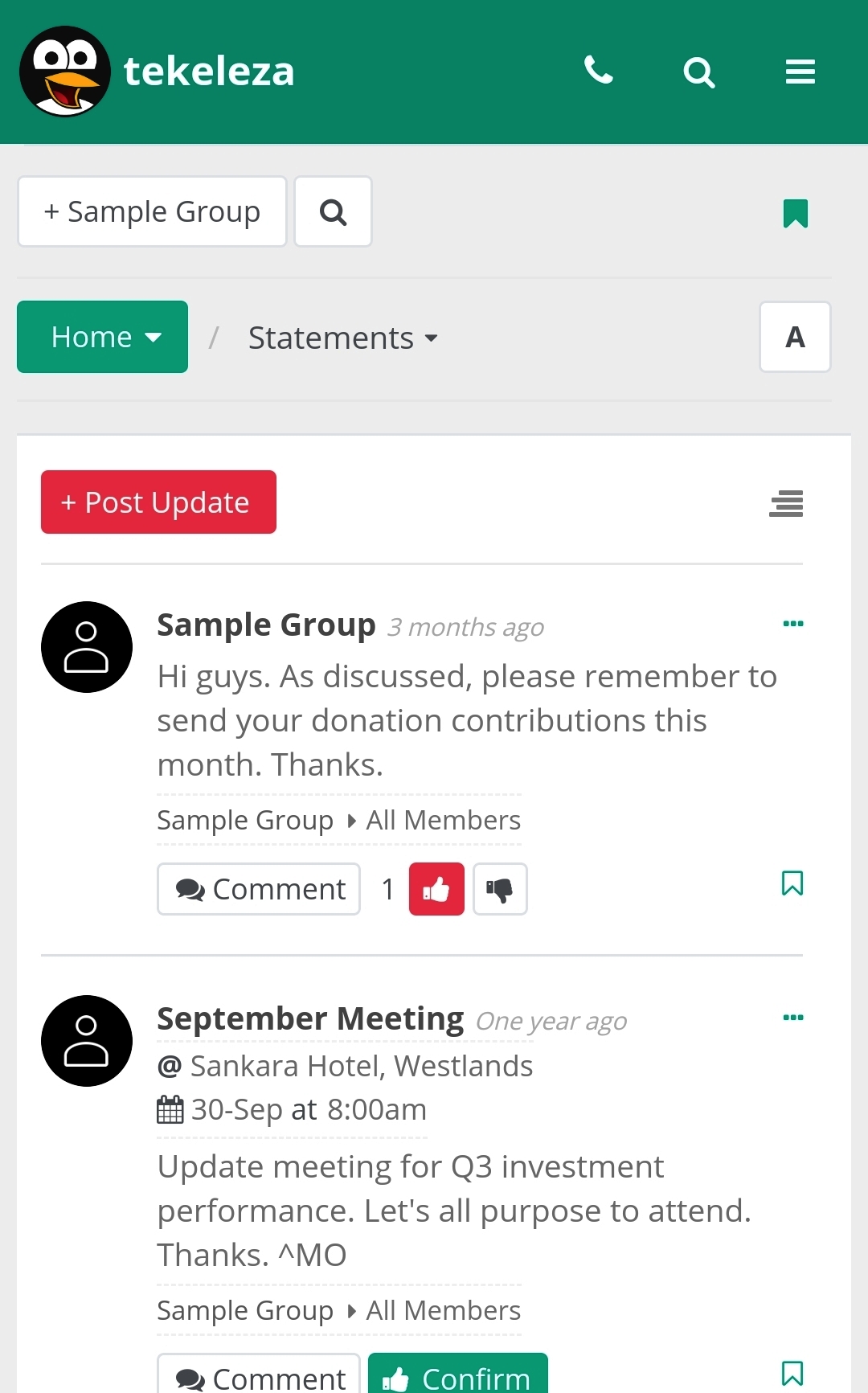Screen dimensions: 868x1393
Task: Comment on the donation contributions post
Action: pyautogui.click(x=259, y=889)
